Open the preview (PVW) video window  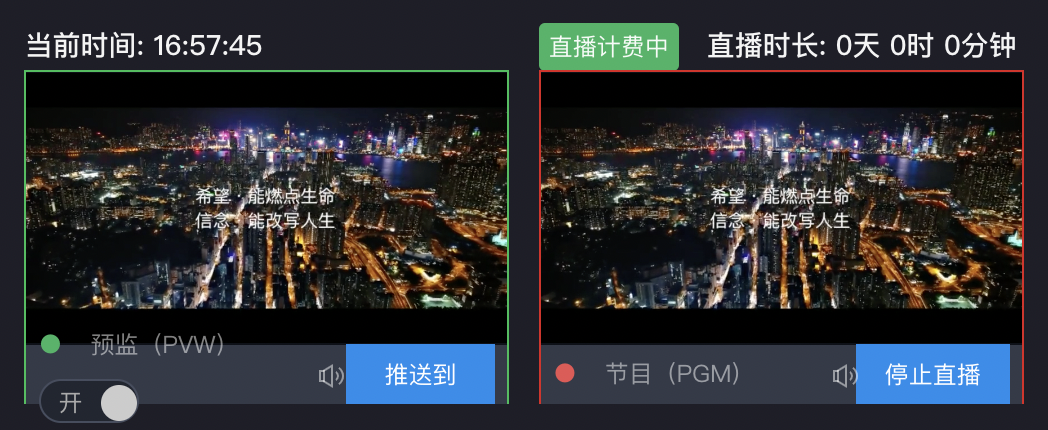pyautogui.click(x=266, y=207)
